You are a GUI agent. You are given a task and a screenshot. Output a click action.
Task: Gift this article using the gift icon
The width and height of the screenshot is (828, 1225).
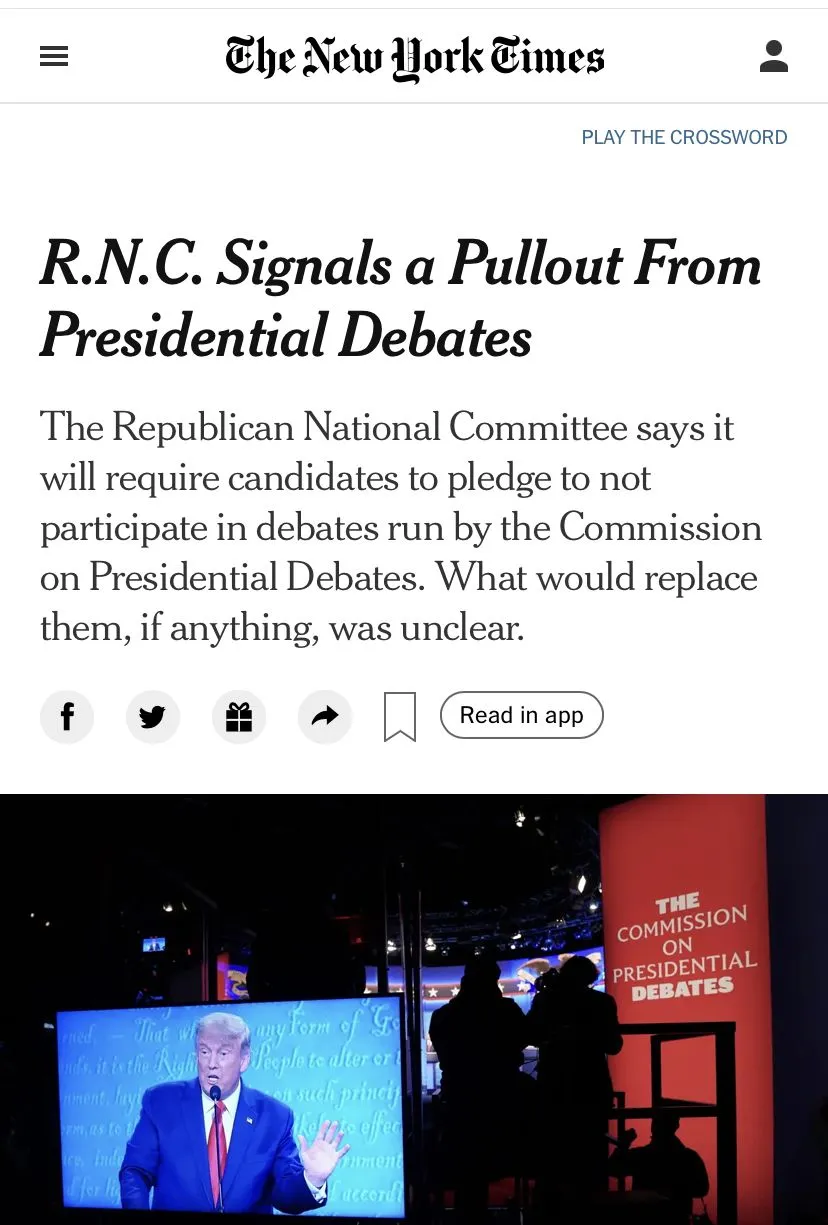(239, 716)
